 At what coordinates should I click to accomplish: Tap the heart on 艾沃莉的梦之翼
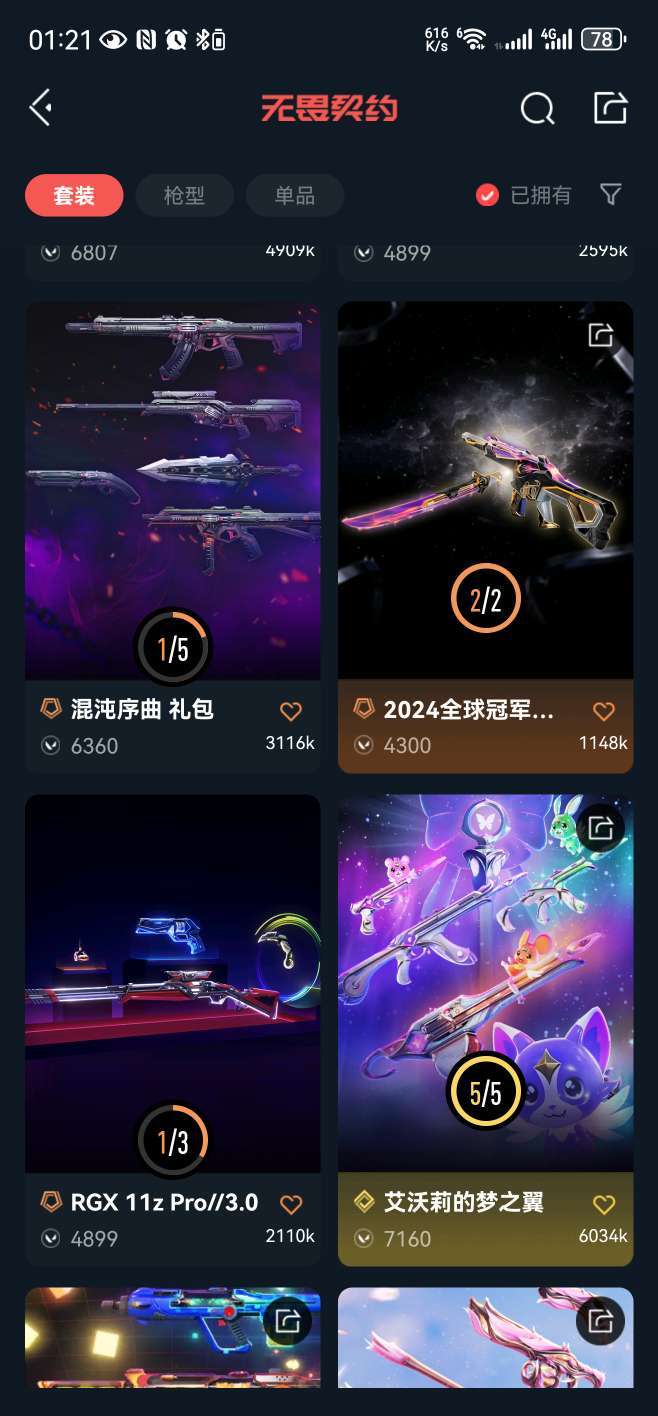click(x=603, y=1204)
